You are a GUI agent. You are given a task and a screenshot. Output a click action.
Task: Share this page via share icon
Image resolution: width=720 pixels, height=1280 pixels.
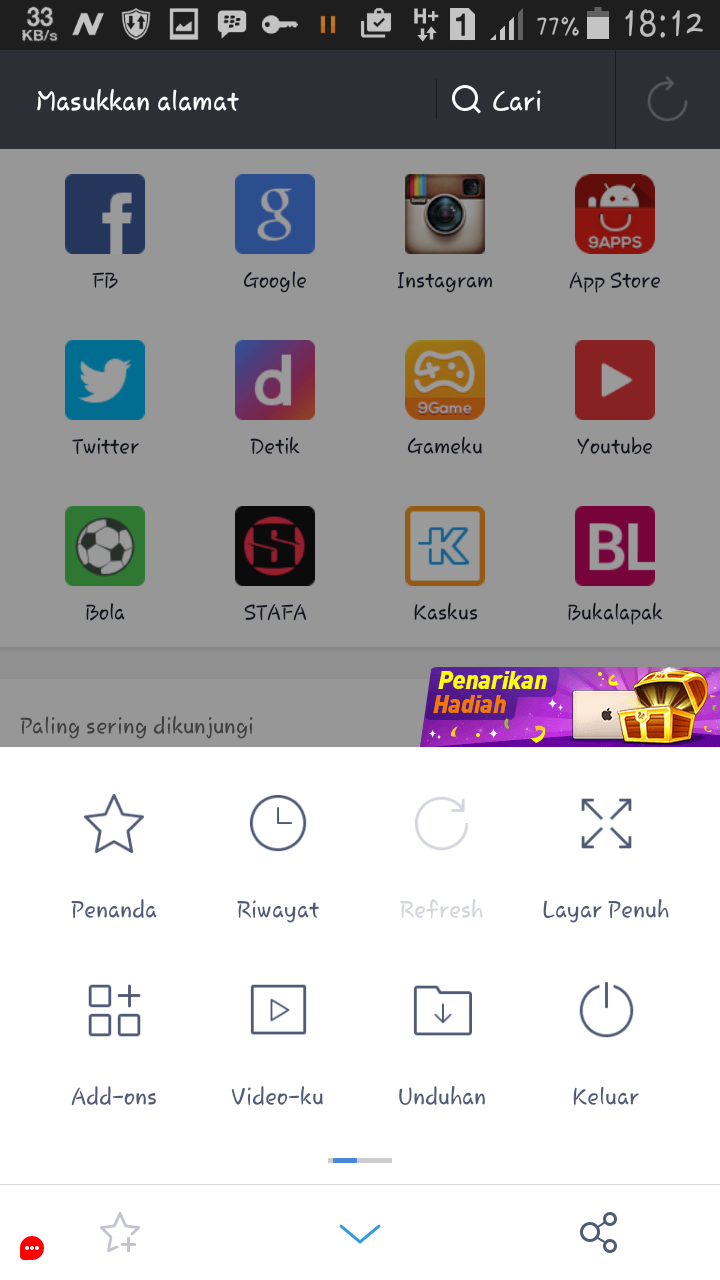599,1233
